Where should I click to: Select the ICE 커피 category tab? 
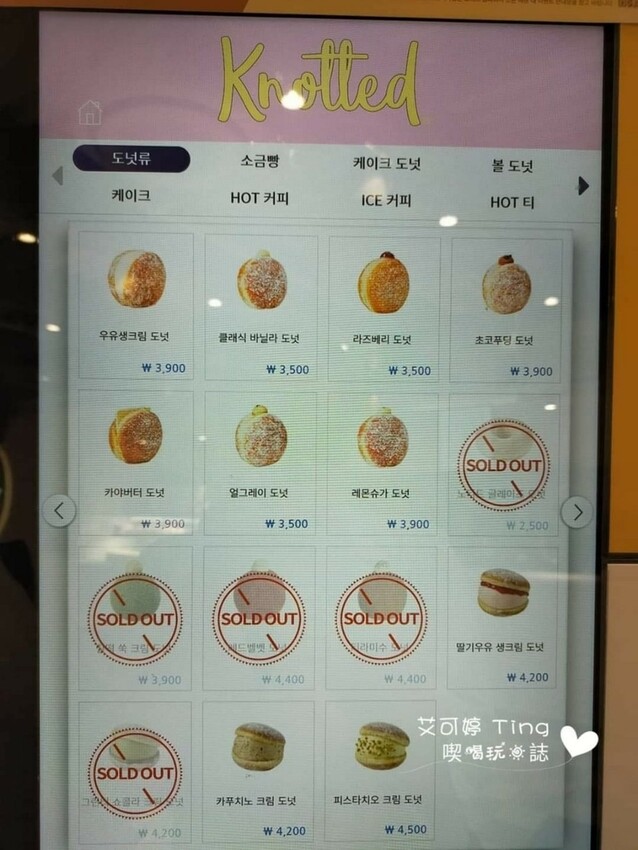pyautogui.click(x=386, y=200)
